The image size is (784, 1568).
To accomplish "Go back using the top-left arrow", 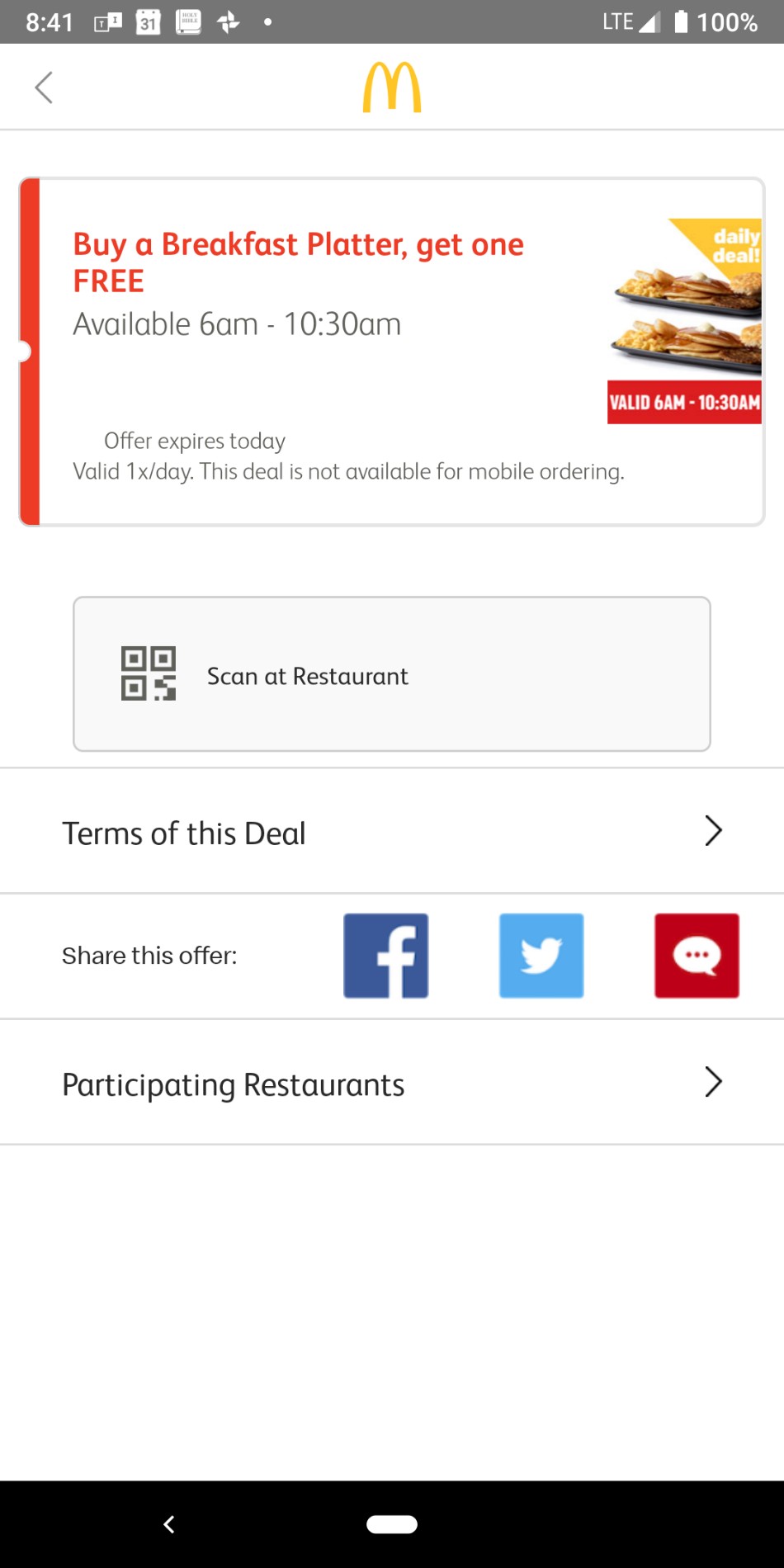I will 44,87.
